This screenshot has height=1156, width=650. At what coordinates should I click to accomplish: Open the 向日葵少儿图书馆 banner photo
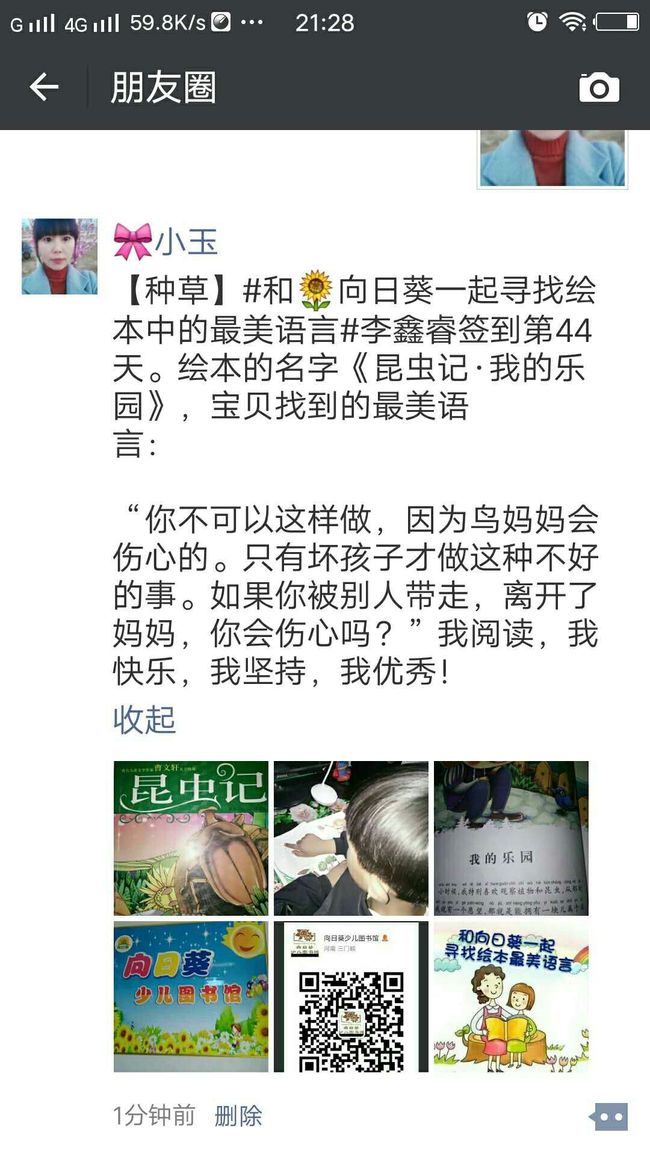coord(191,996)
